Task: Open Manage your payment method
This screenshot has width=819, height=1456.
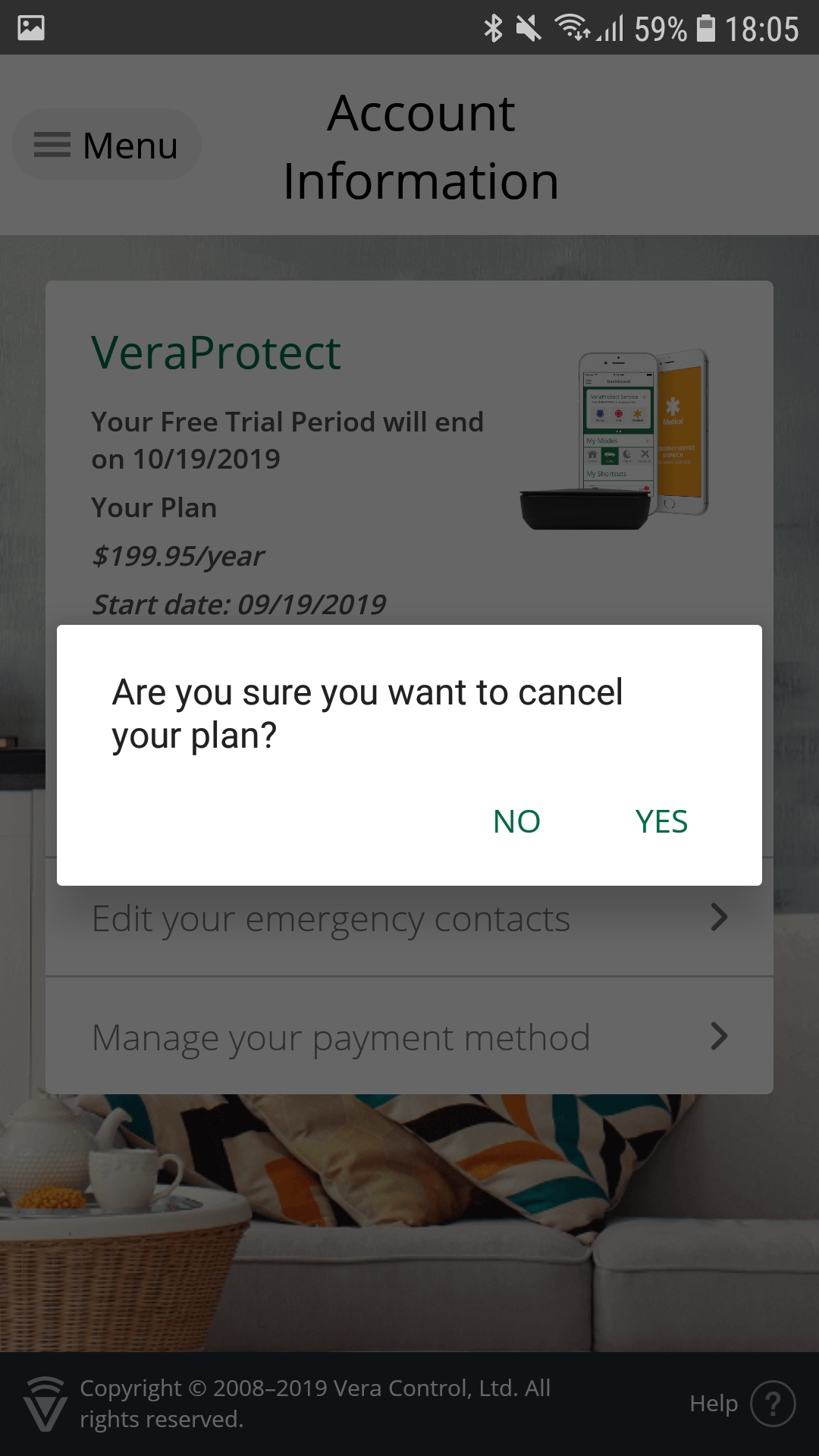Action: point(409,1037)
